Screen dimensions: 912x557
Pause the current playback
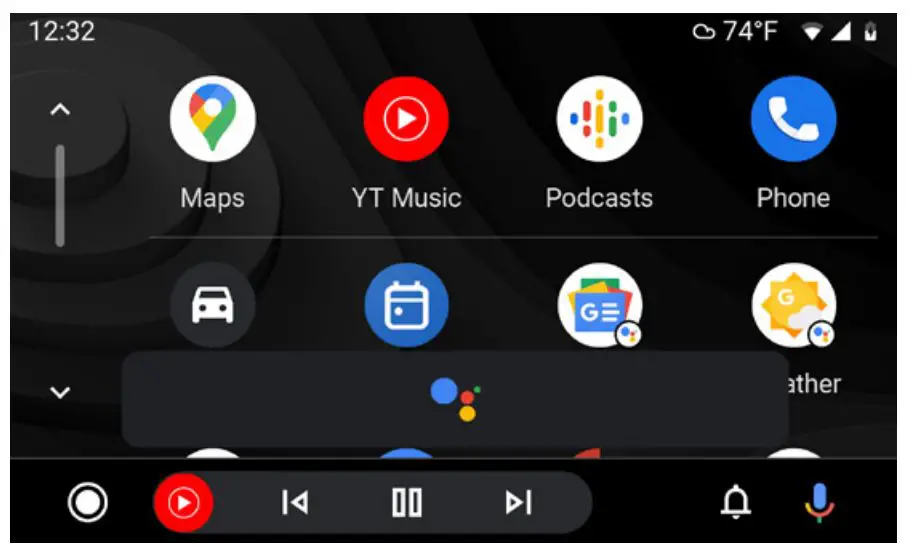tap(406, 502)
